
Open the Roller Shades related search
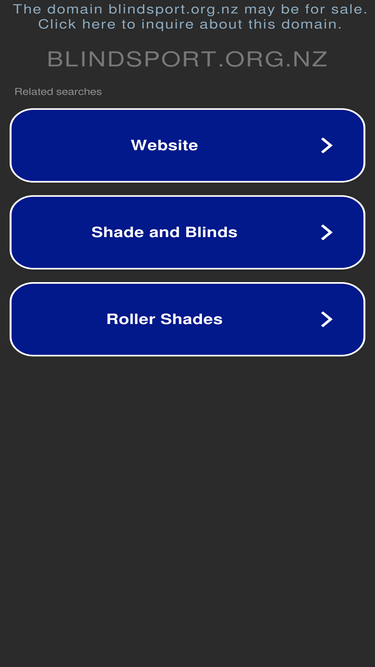click(x=188, y=319)
